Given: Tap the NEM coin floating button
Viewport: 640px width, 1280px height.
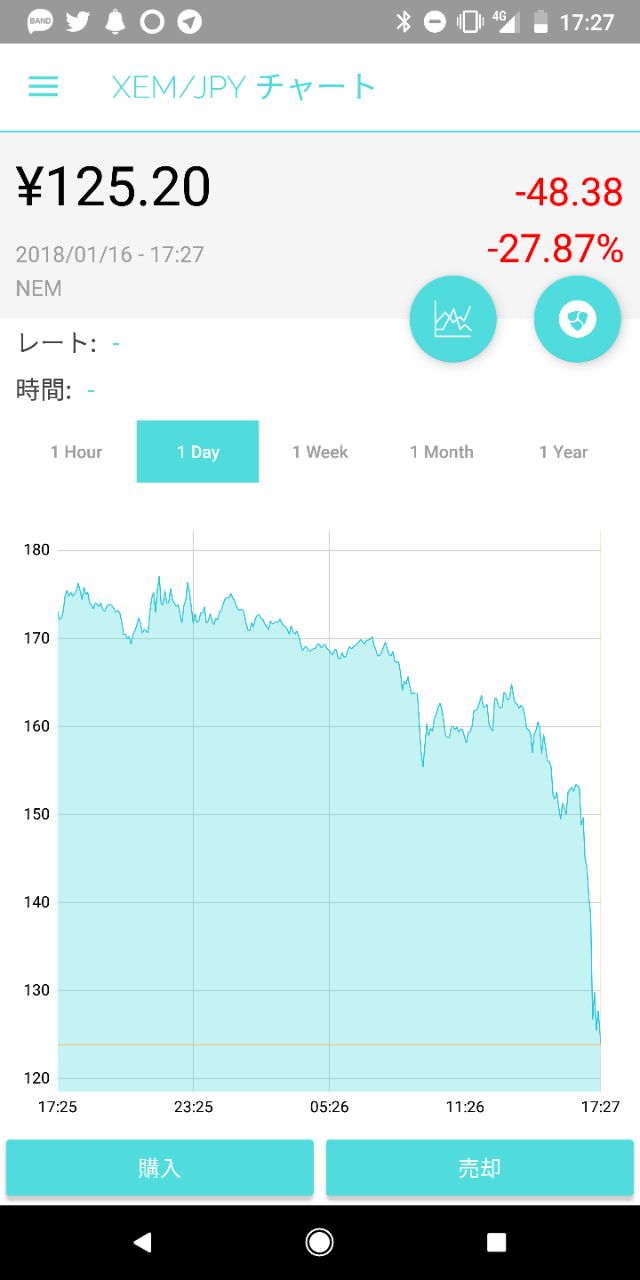Looking at the screenshot, I should pos(577,319).
